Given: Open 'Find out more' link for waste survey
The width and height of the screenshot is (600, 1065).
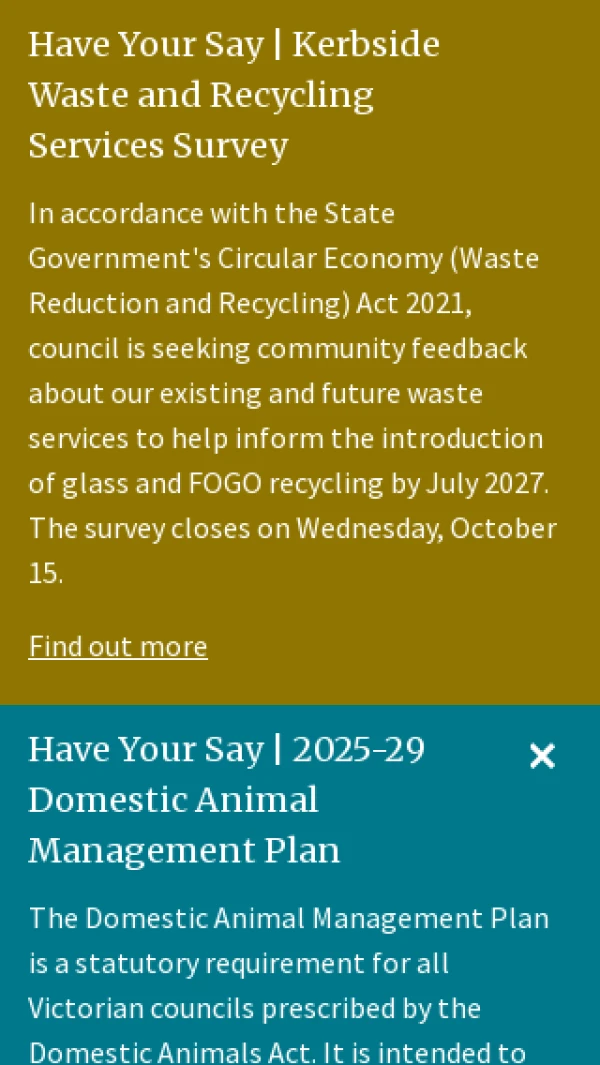Looking at the screenshot, I should pos(118,647).
